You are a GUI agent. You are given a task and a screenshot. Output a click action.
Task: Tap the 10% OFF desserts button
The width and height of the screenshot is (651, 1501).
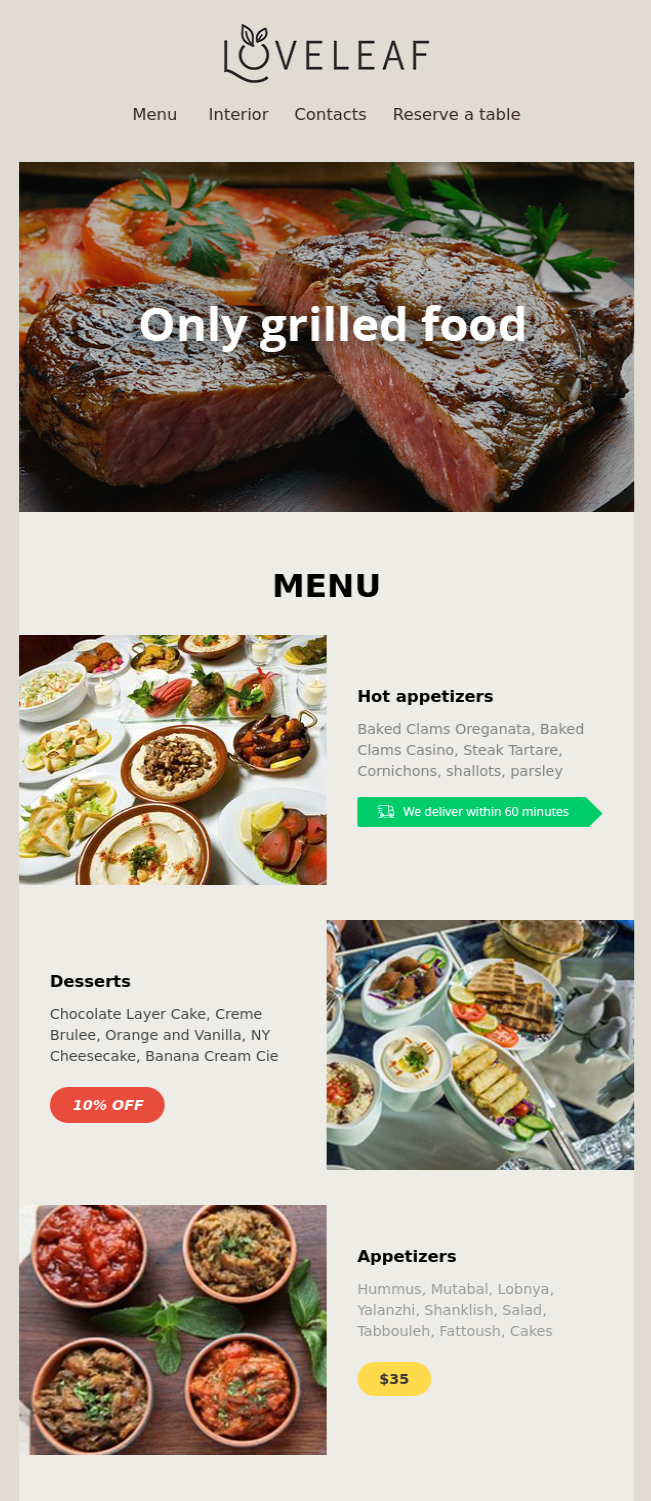point(107,1105)
